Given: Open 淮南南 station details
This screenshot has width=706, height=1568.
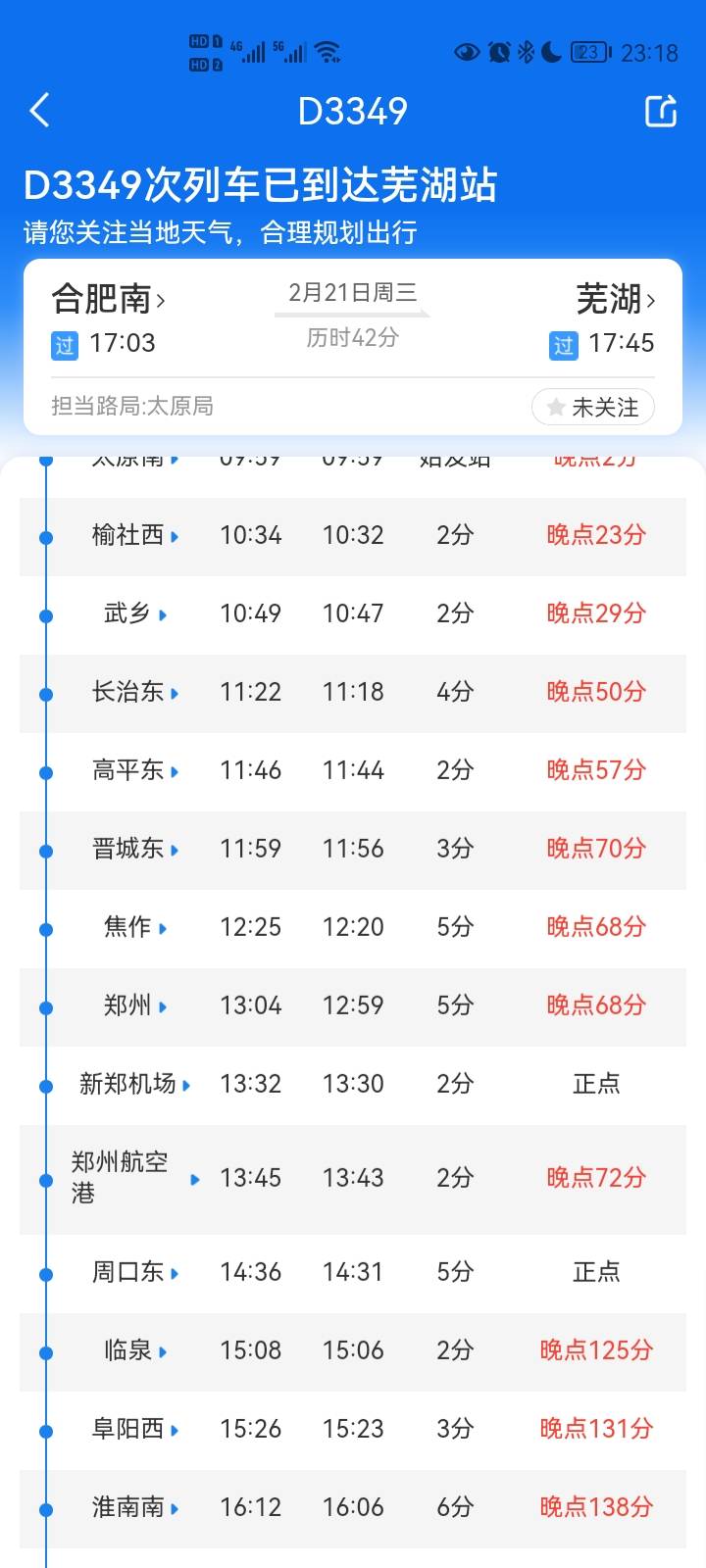Looking at the screenshot, I should pos(134,1507).
